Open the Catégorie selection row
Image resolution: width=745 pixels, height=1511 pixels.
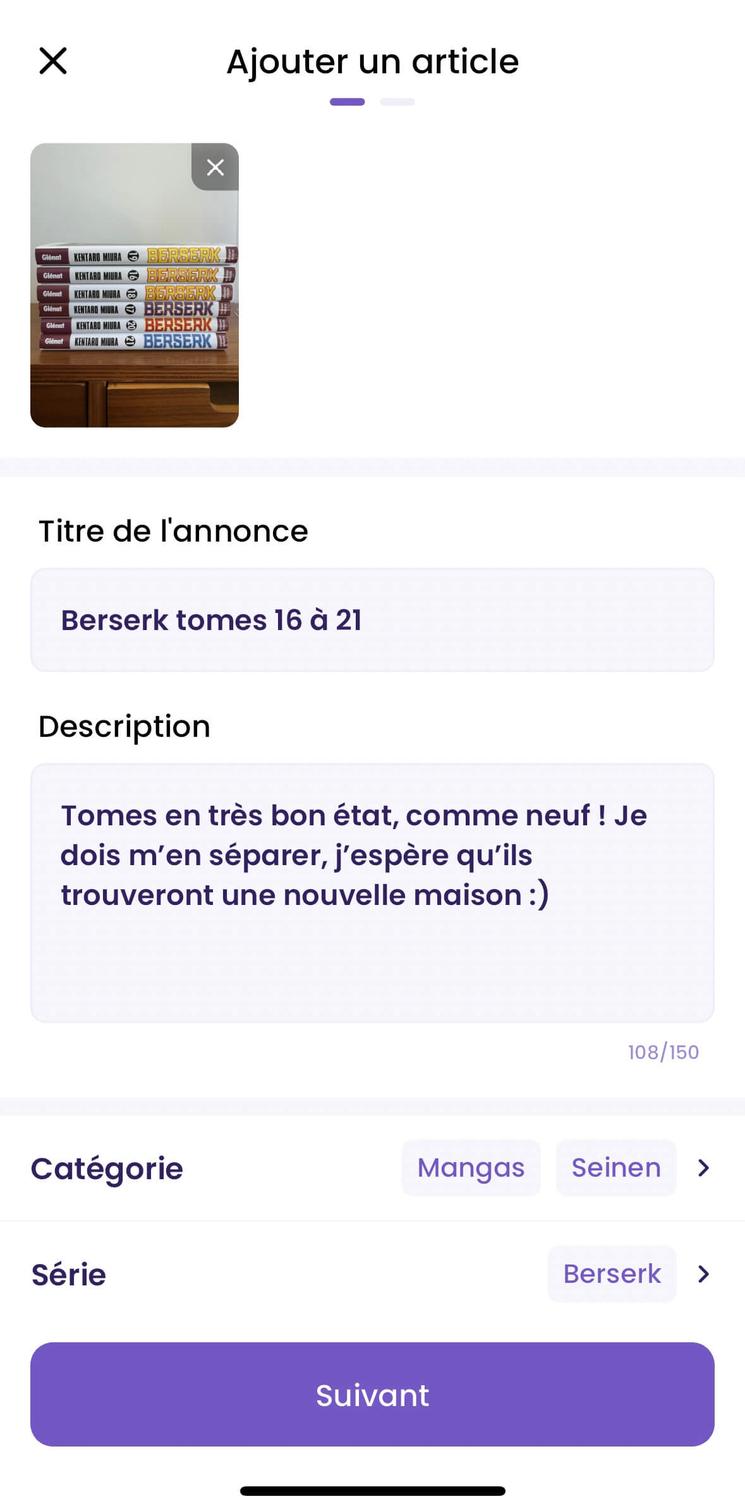pos(372,1168)
